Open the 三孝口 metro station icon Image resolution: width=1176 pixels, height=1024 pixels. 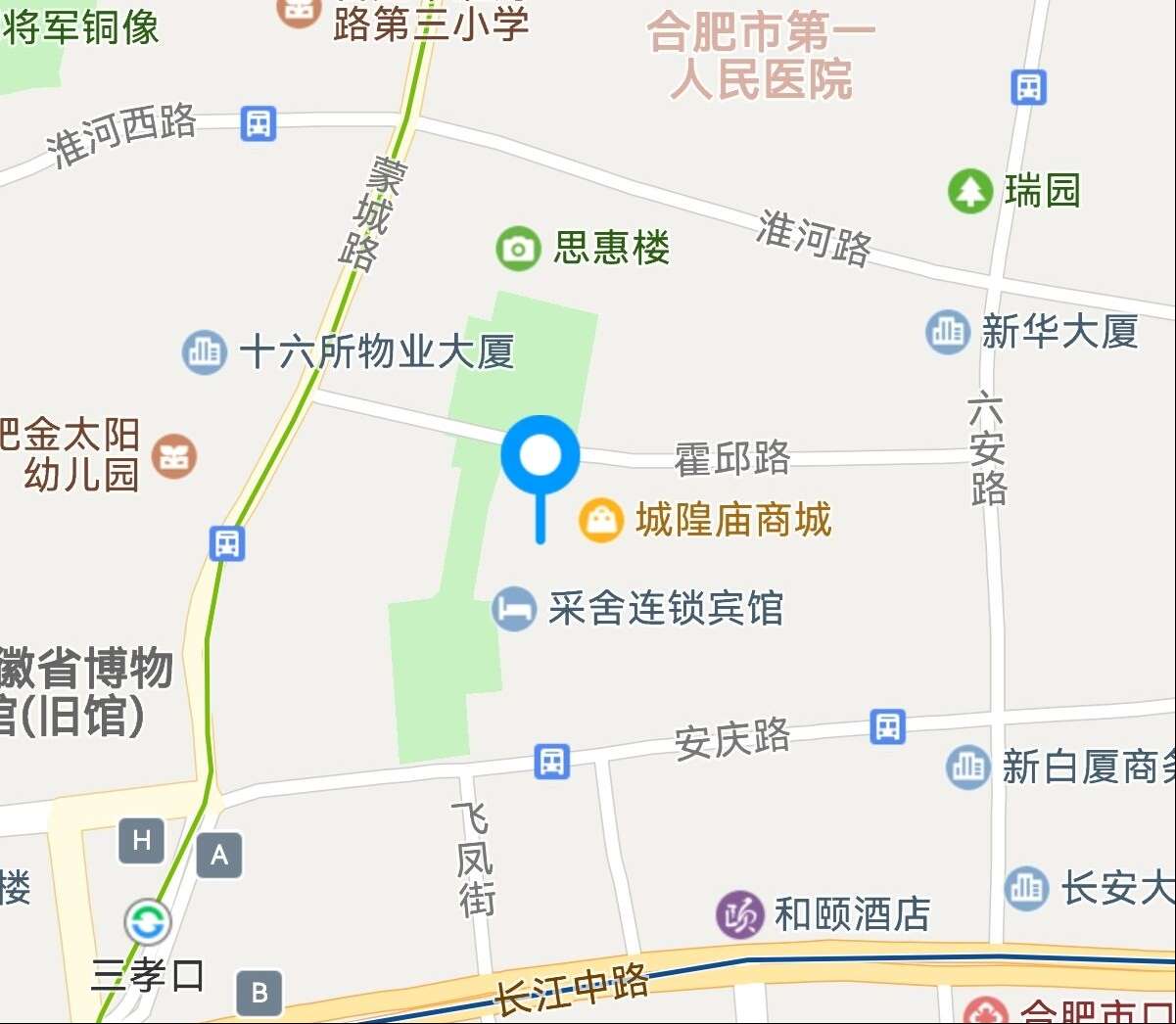click(x=148, y=922)
